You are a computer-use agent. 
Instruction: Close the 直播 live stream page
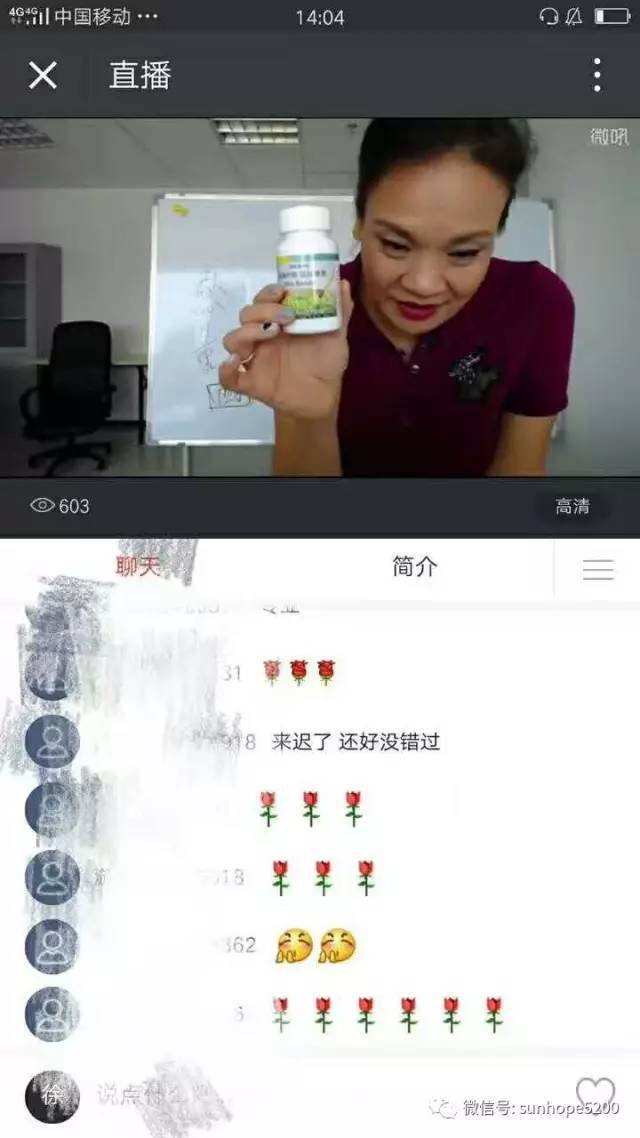43,75
